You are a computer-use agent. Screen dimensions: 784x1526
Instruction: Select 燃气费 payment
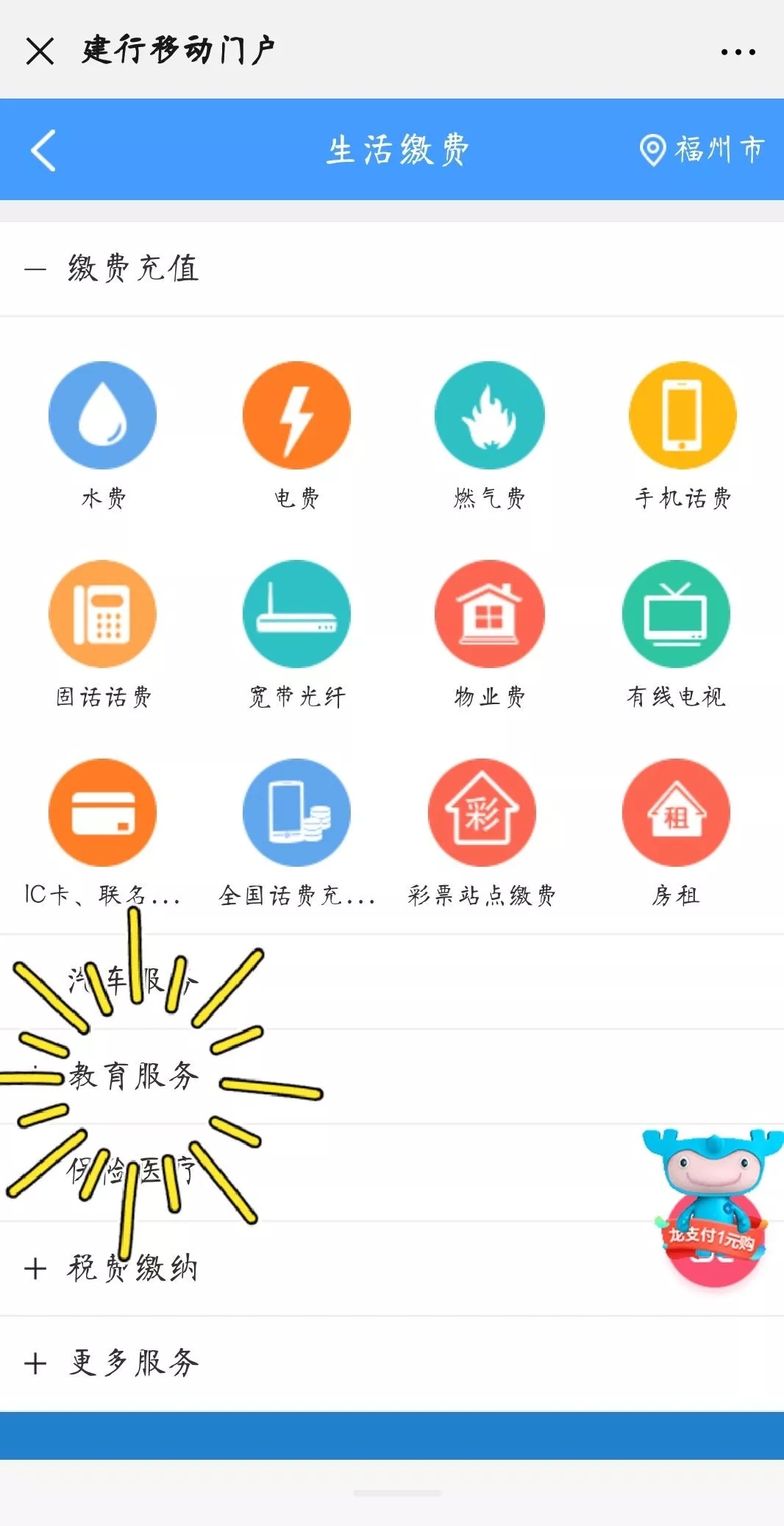pos(489,416)
